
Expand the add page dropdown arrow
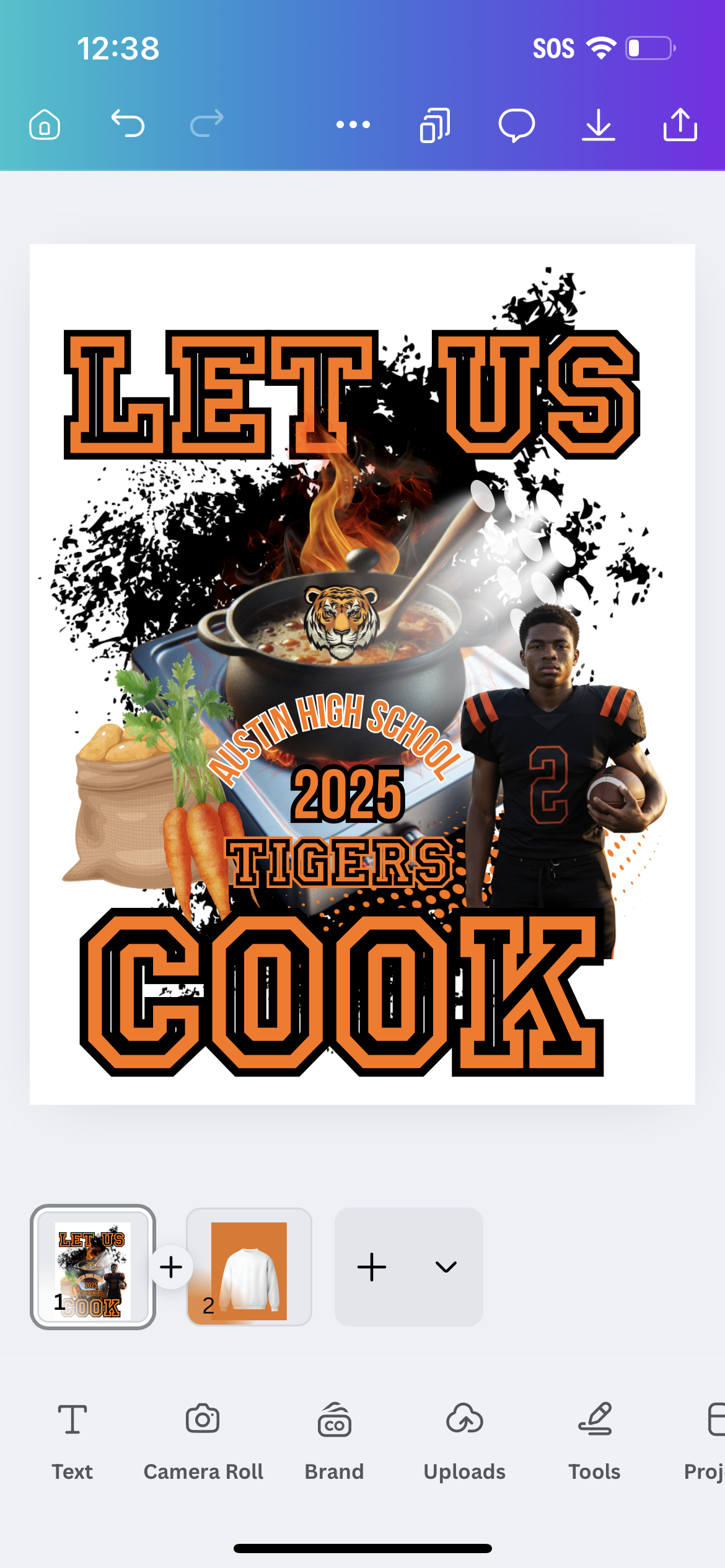pos(446,1267)
